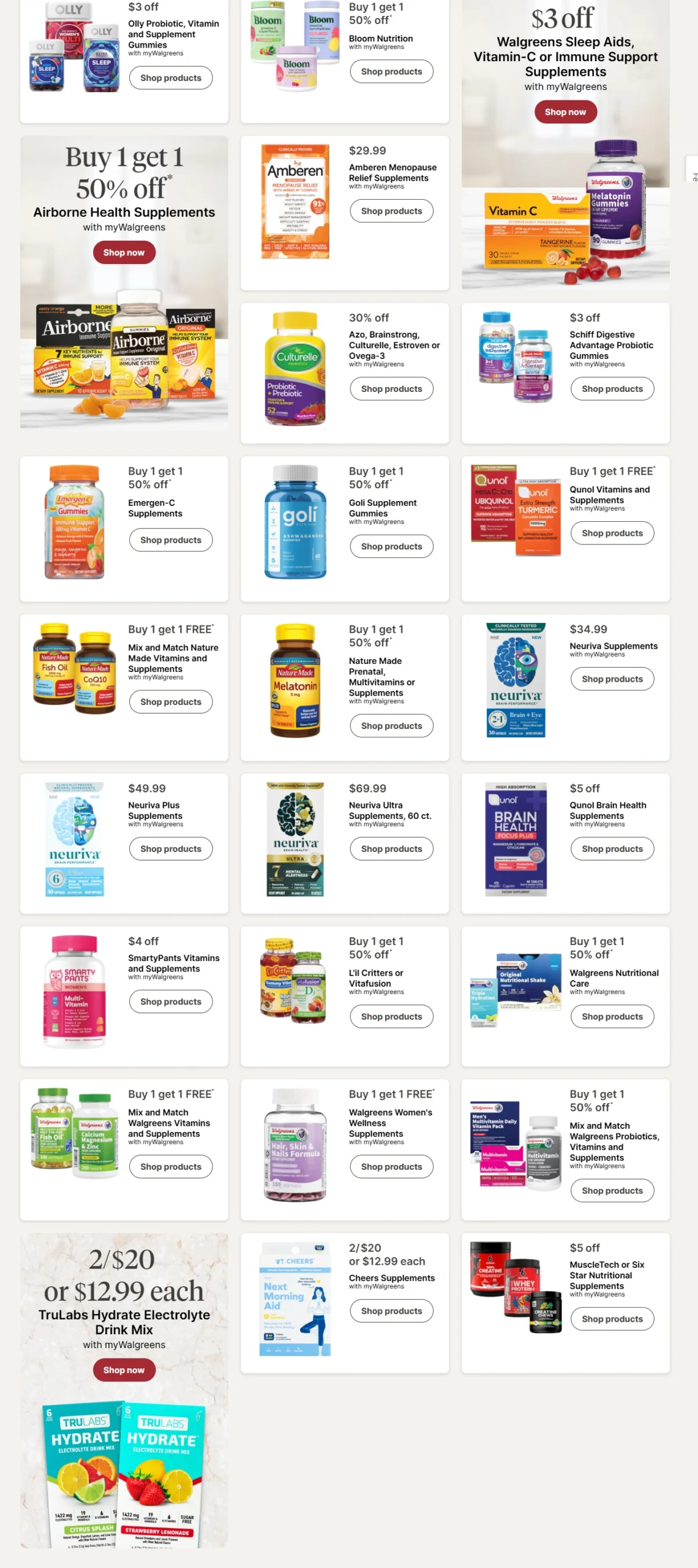Shop now for Airborne Health Supplements
Image resolution: width=698 pixels, height=1568 pixels.
[x=124, y=252]
